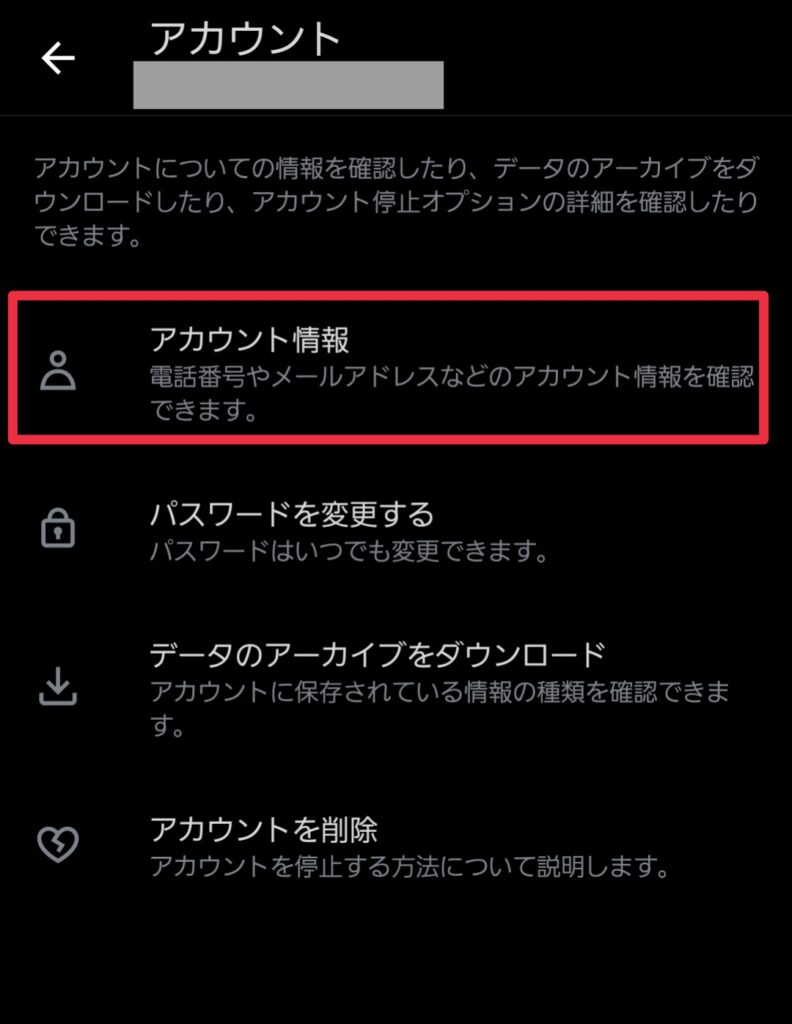
Task: Open アカウント情報 row
Action: point(388,368)
